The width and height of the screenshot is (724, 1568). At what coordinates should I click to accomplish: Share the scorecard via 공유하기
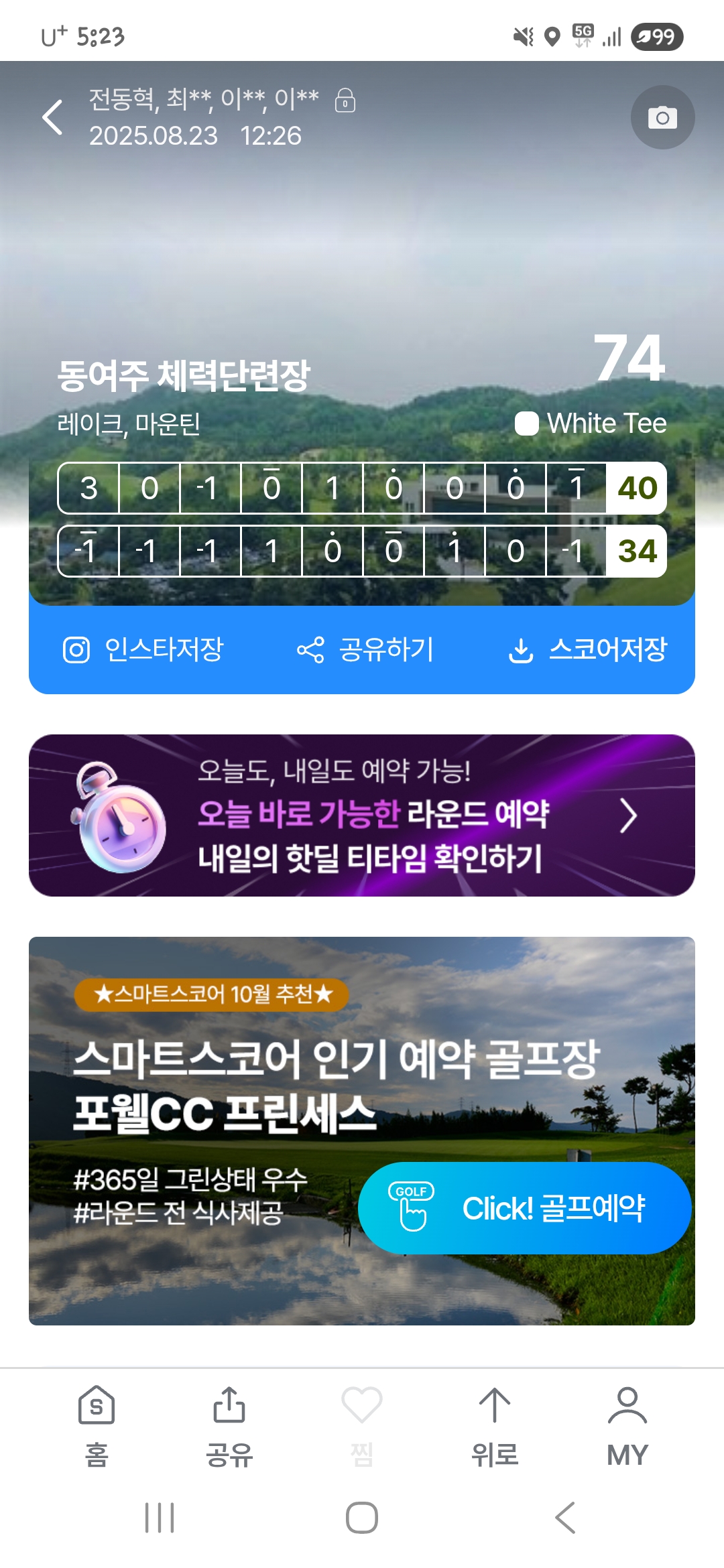point(365,649)
